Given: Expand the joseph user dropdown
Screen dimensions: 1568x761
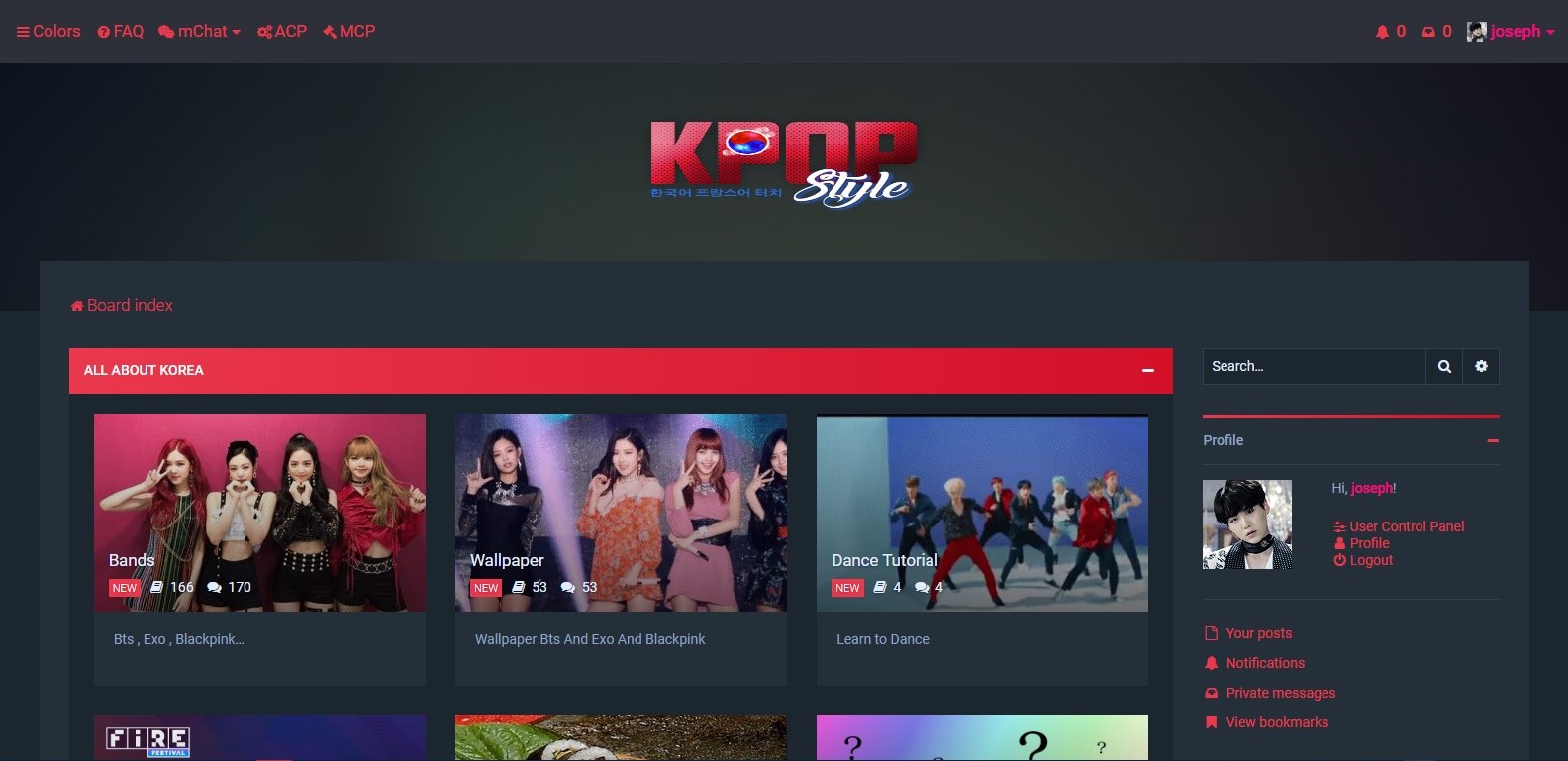Looking at the screenshot, I should click(1511, 32).
